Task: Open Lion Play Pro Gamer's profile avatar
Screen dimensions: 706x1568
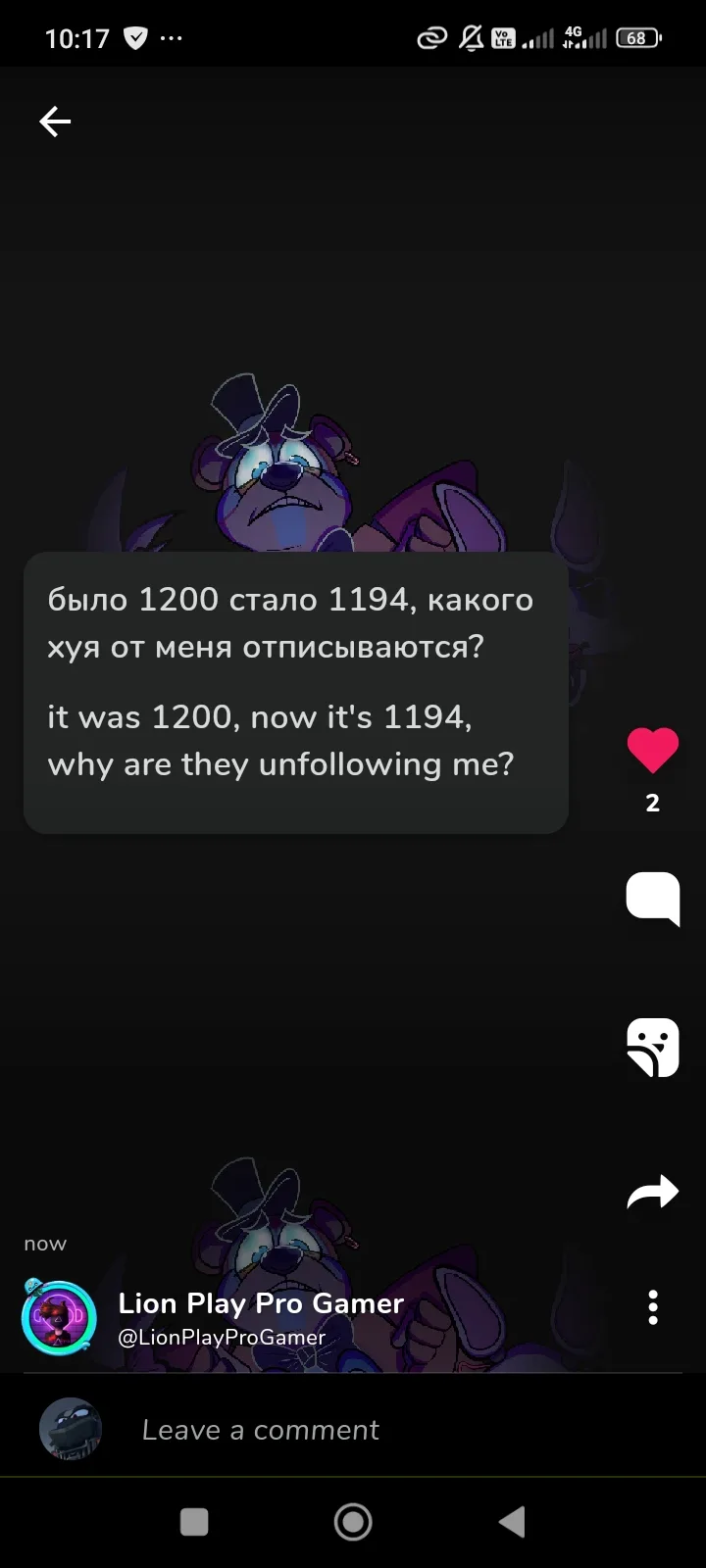Action: 59,1318
